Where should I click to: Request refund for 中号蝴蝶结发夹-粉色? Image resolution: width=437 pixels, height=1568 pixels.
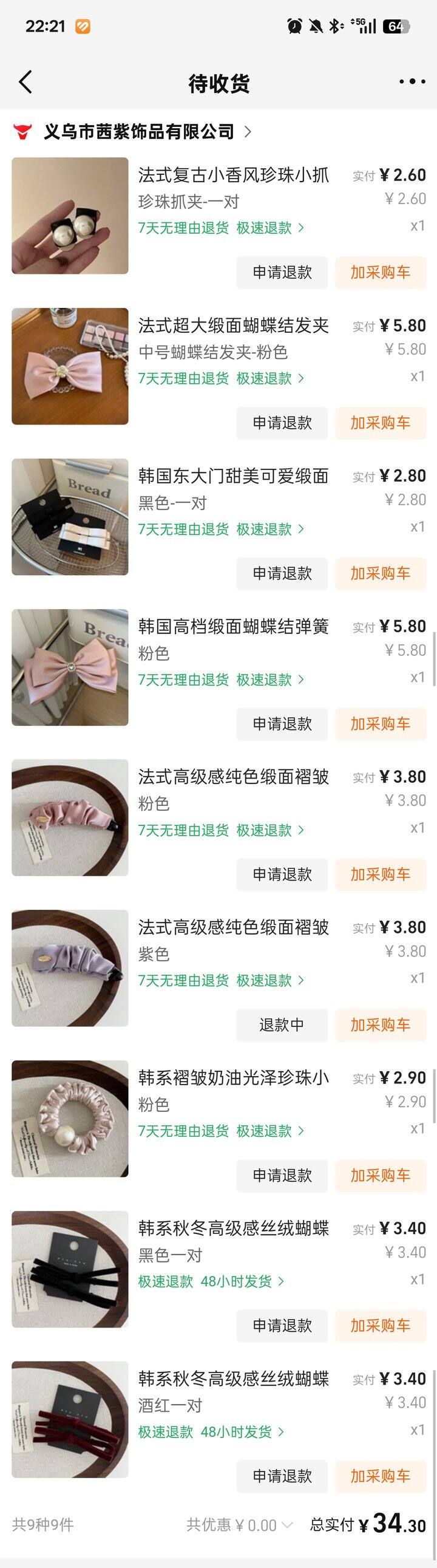pos(282,423)
